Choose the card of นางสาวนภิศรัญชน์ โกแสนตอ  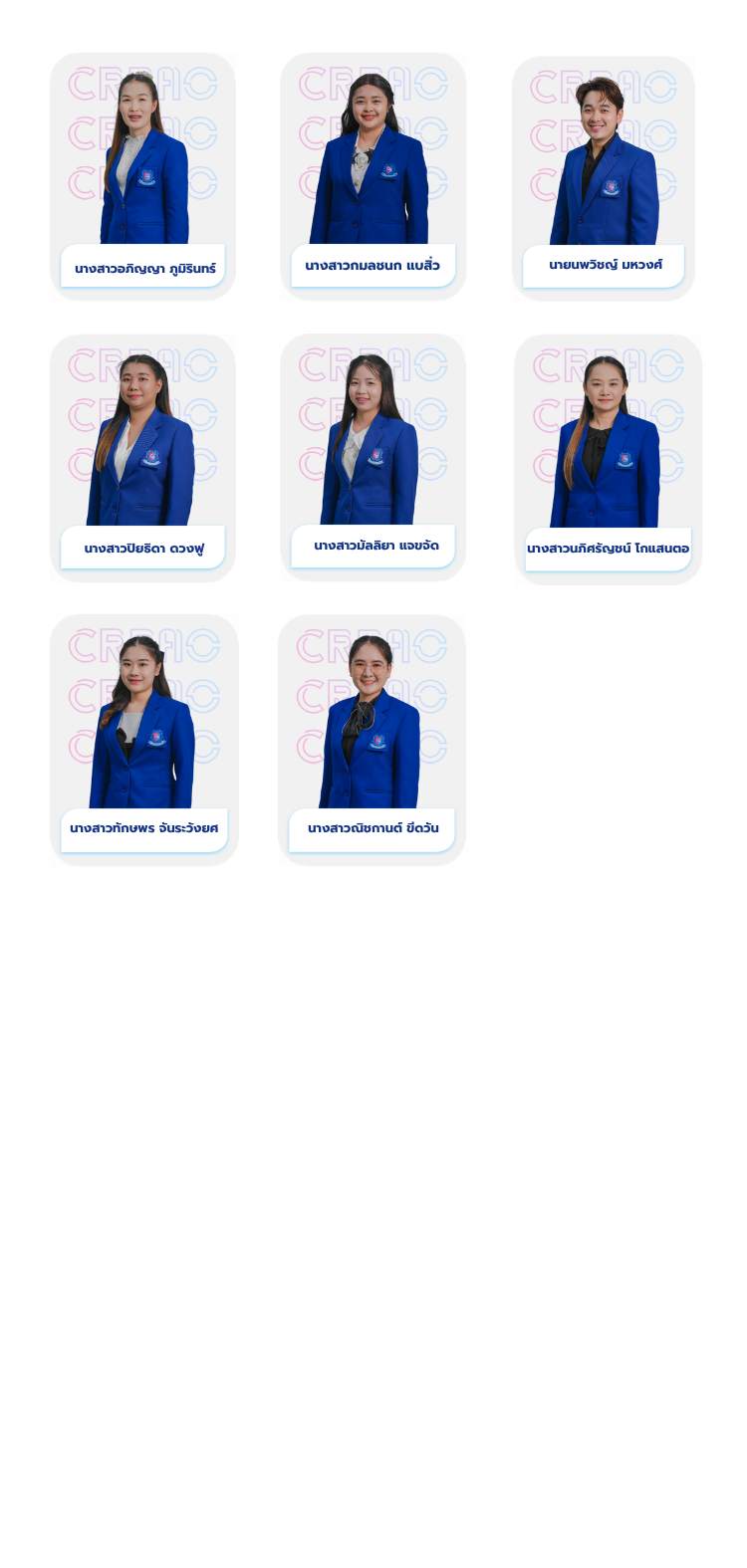[x=608, y=460]
